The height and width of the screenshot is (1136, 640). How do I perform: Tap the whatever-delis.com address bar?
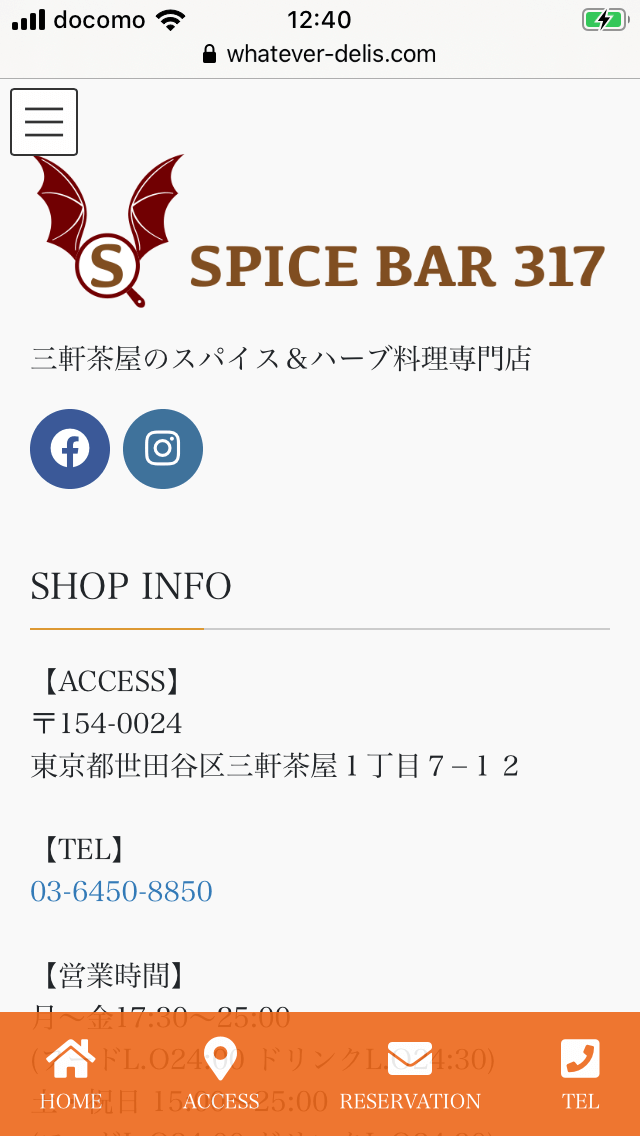point(320,54)
